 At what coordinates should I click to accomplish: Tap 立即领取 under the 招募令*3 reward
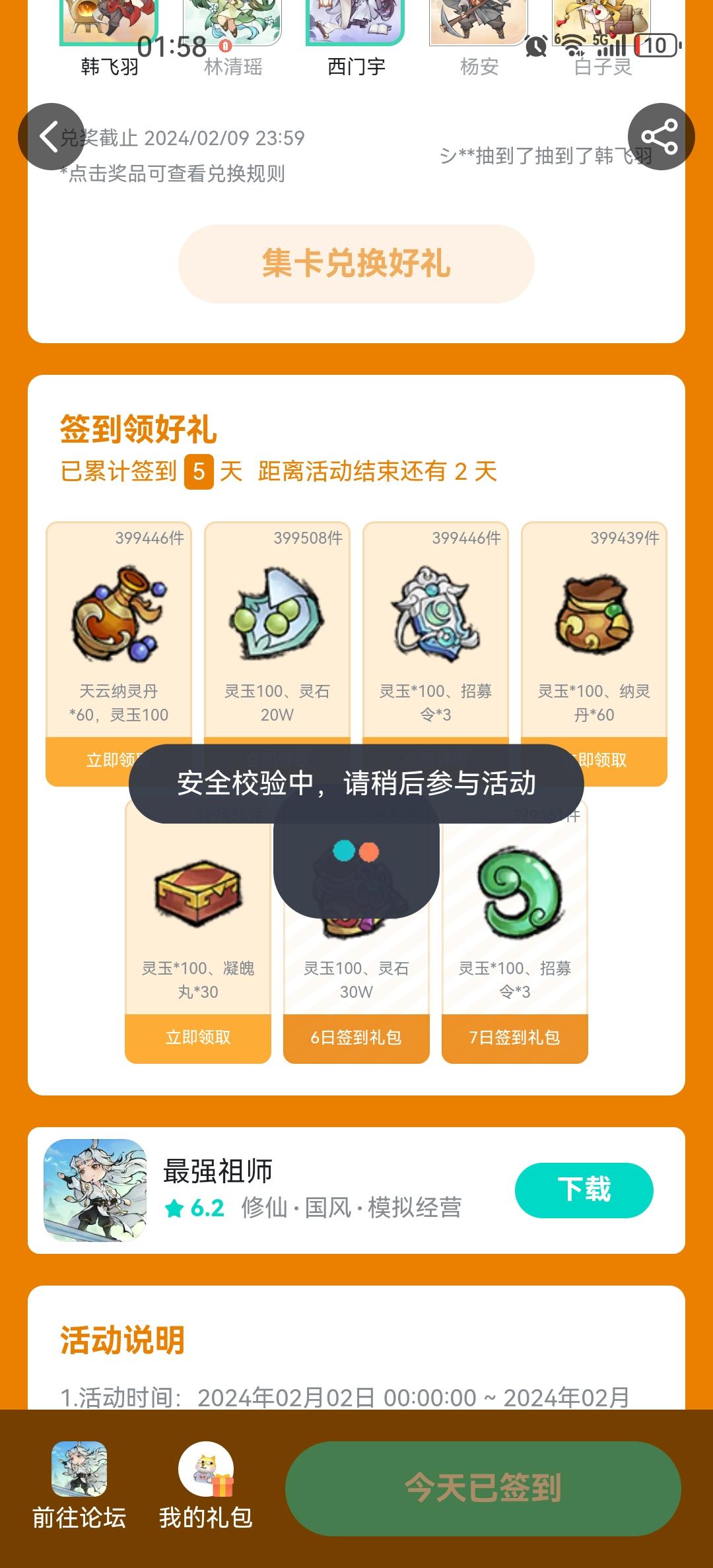(x=434, y=760)
